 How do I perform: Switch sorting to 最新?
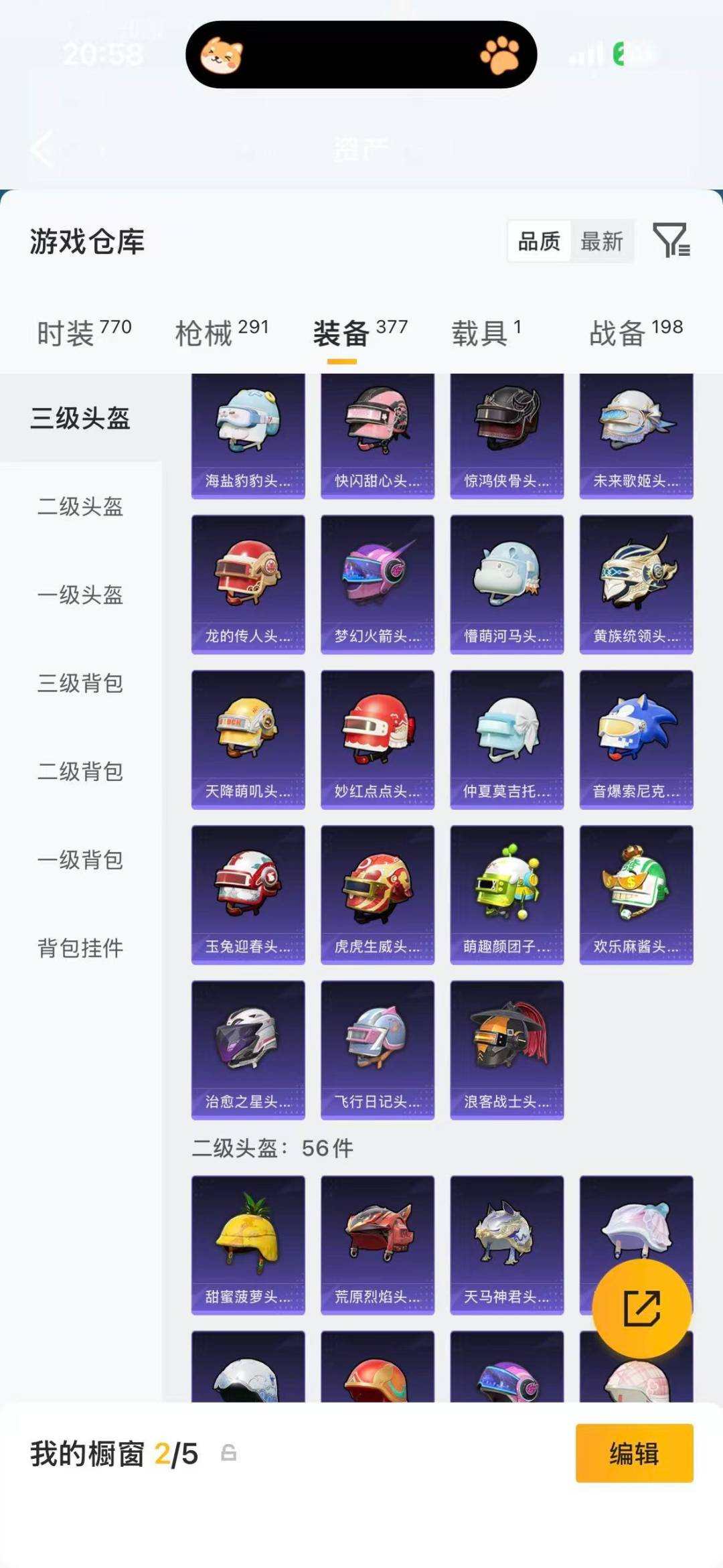tap(601, 242)
